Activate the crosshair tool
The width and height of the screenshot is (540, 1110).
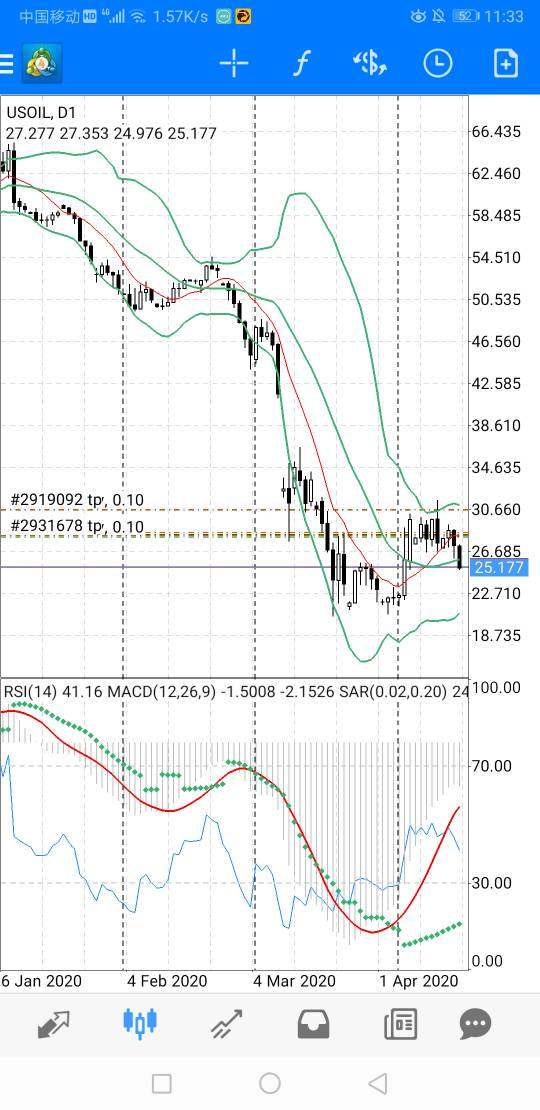click(234, 64)
